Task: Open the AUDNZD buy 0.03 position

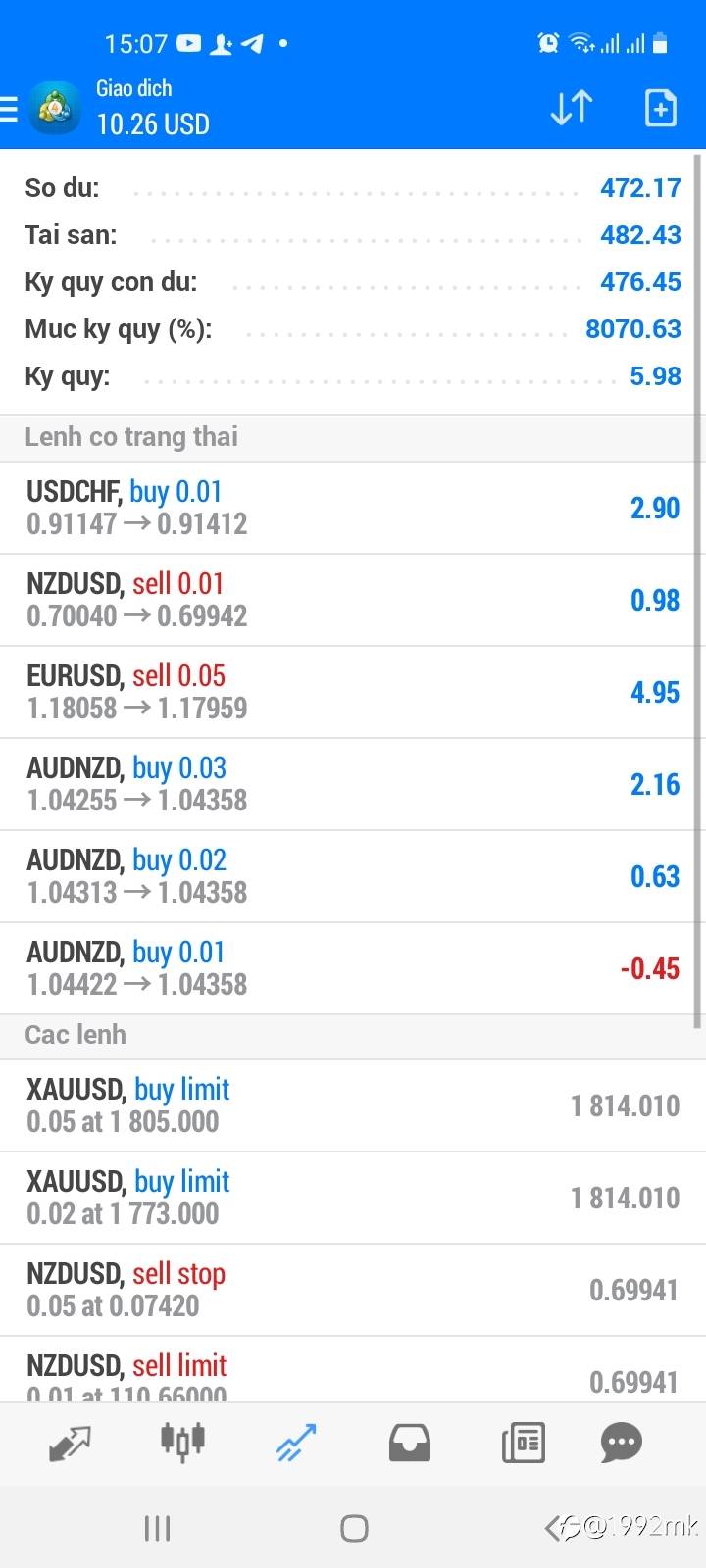Action: [x=353, y=784]
